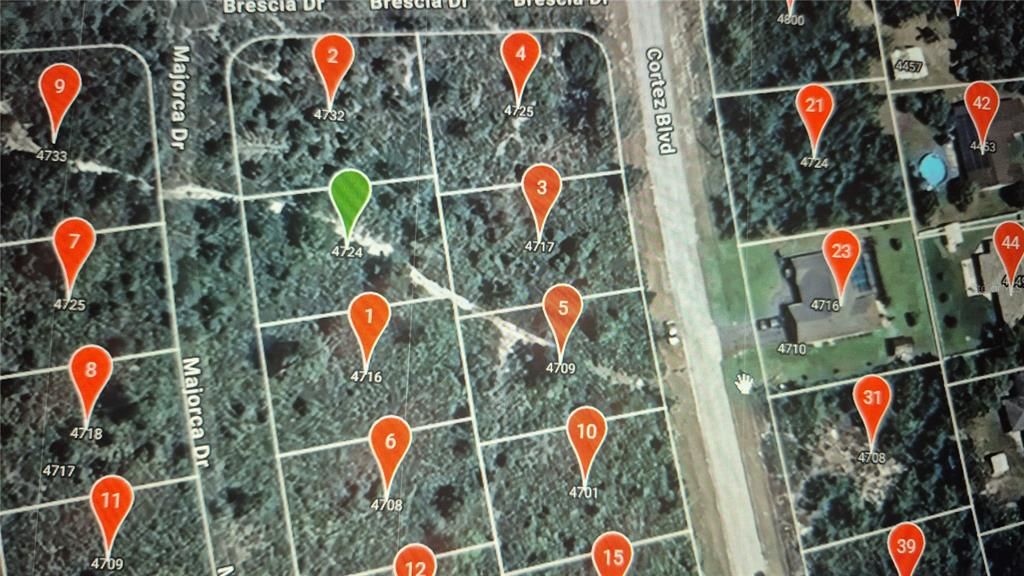
Task: Tap map pin number 7
Action: click(74, 245)
